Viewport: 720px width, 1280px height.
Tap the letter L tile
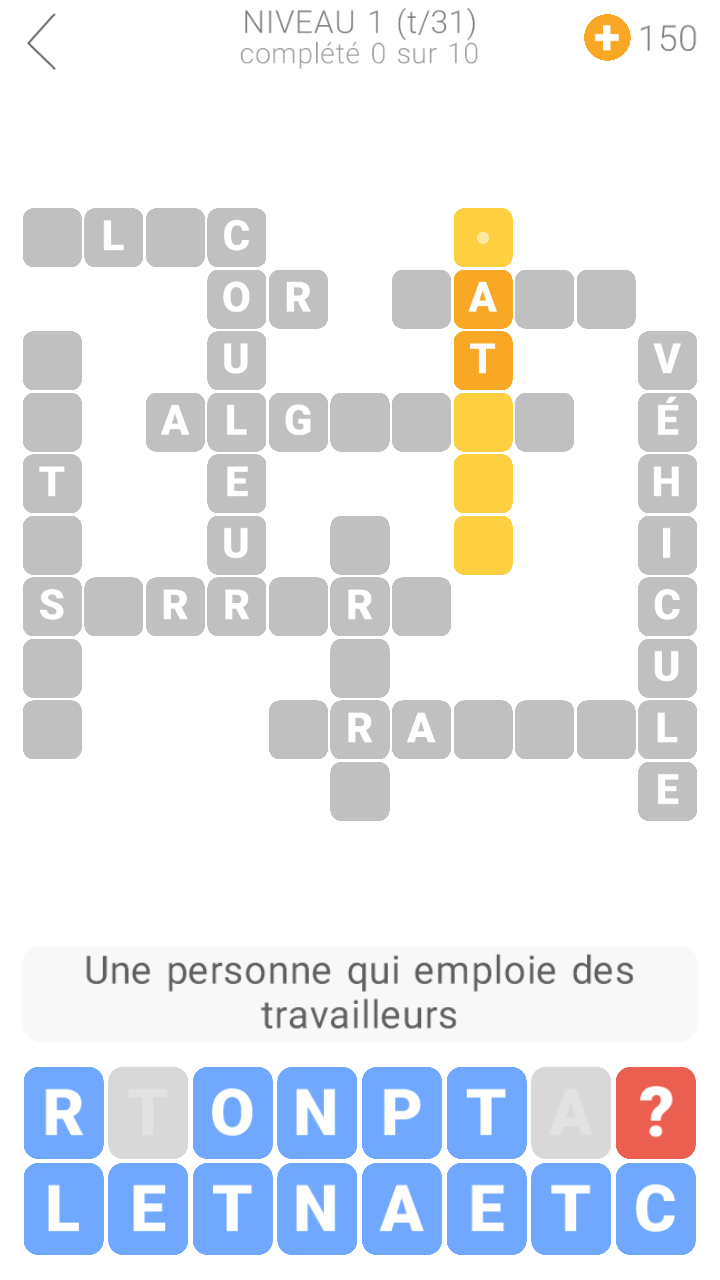[x=63, y=1208]
